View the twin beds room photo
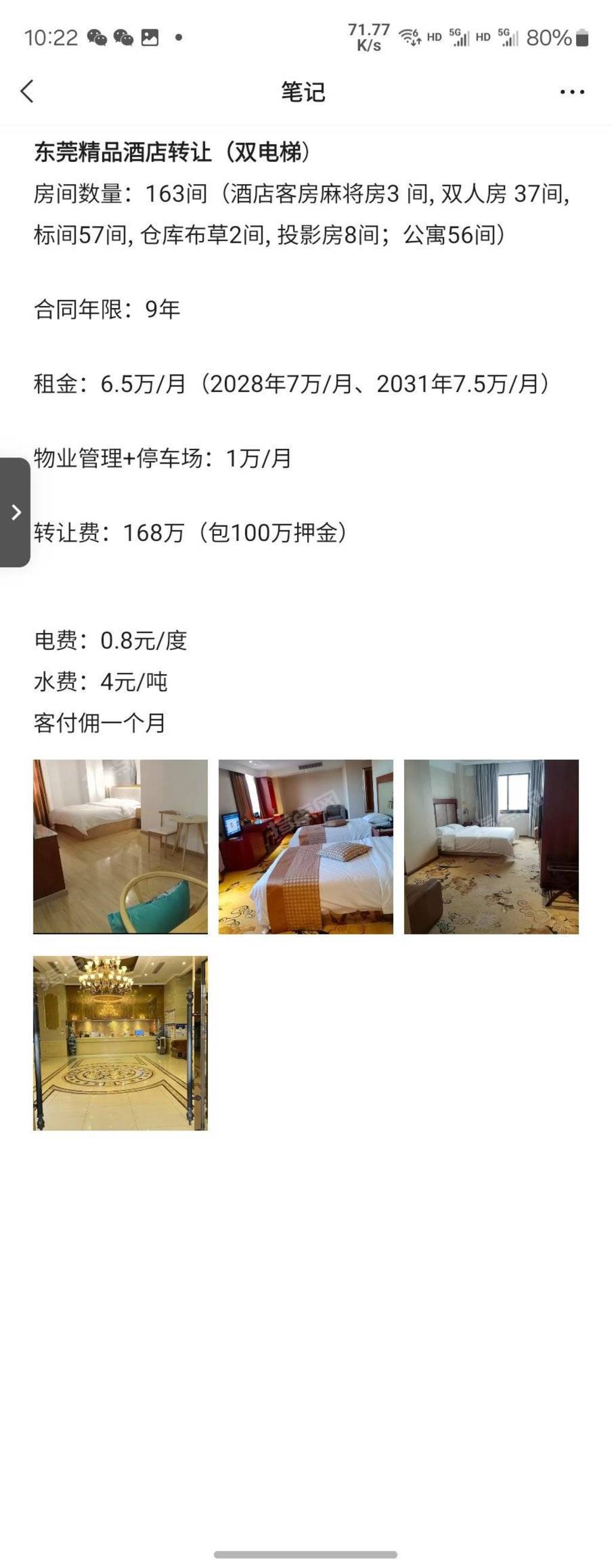Viewport: 612px width, 1568px height. click(305, 846)
